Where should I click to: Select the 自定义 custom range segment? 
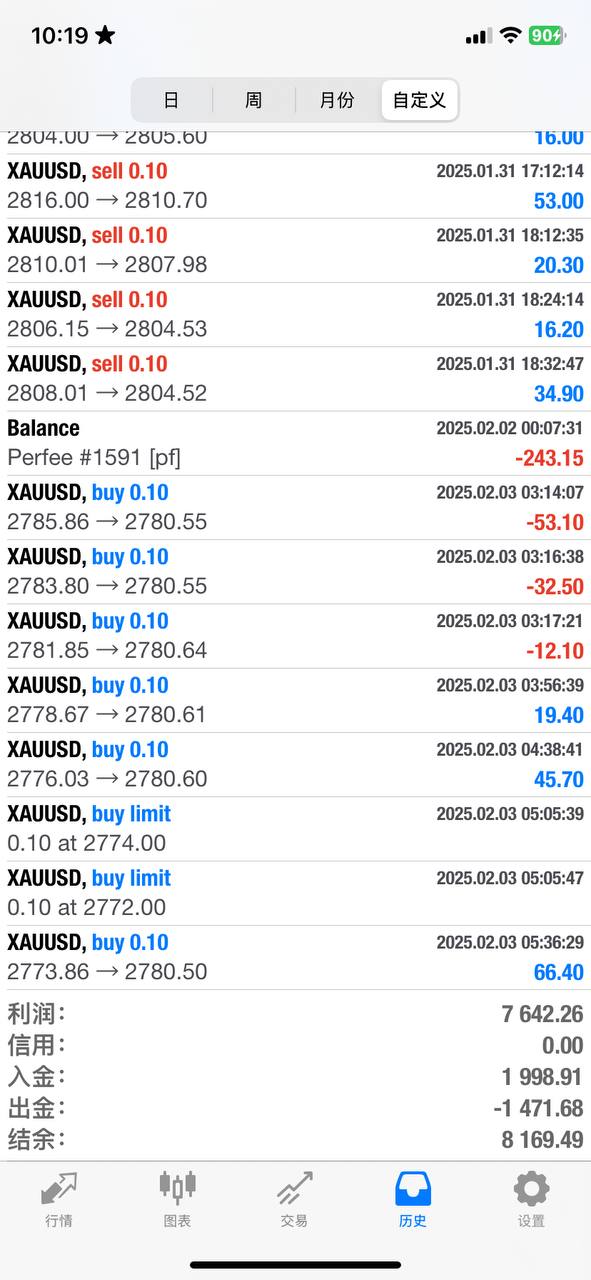click(x=419, y=100)
